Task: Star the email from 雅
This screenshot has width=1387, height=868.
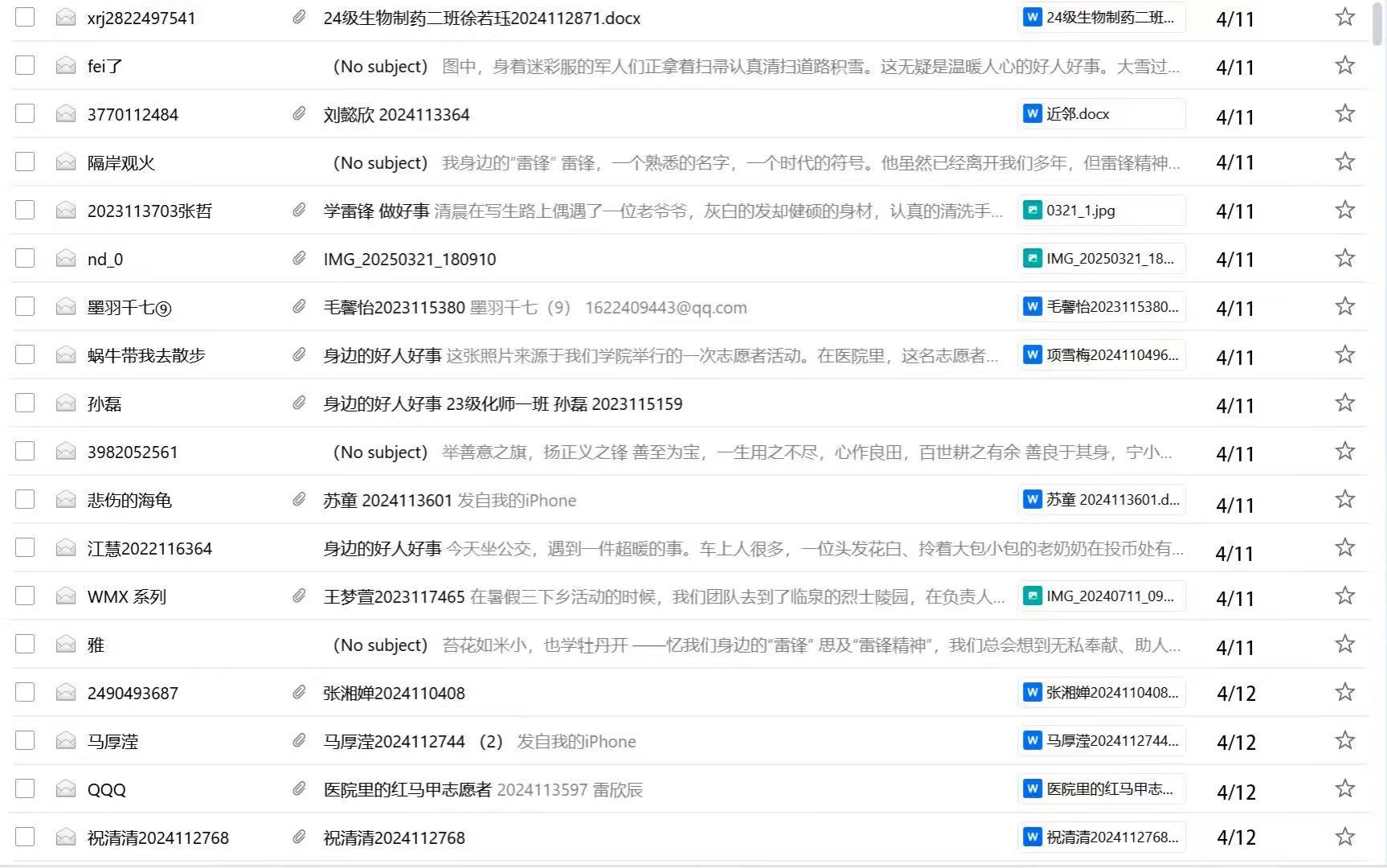Action: point(1344,644)
